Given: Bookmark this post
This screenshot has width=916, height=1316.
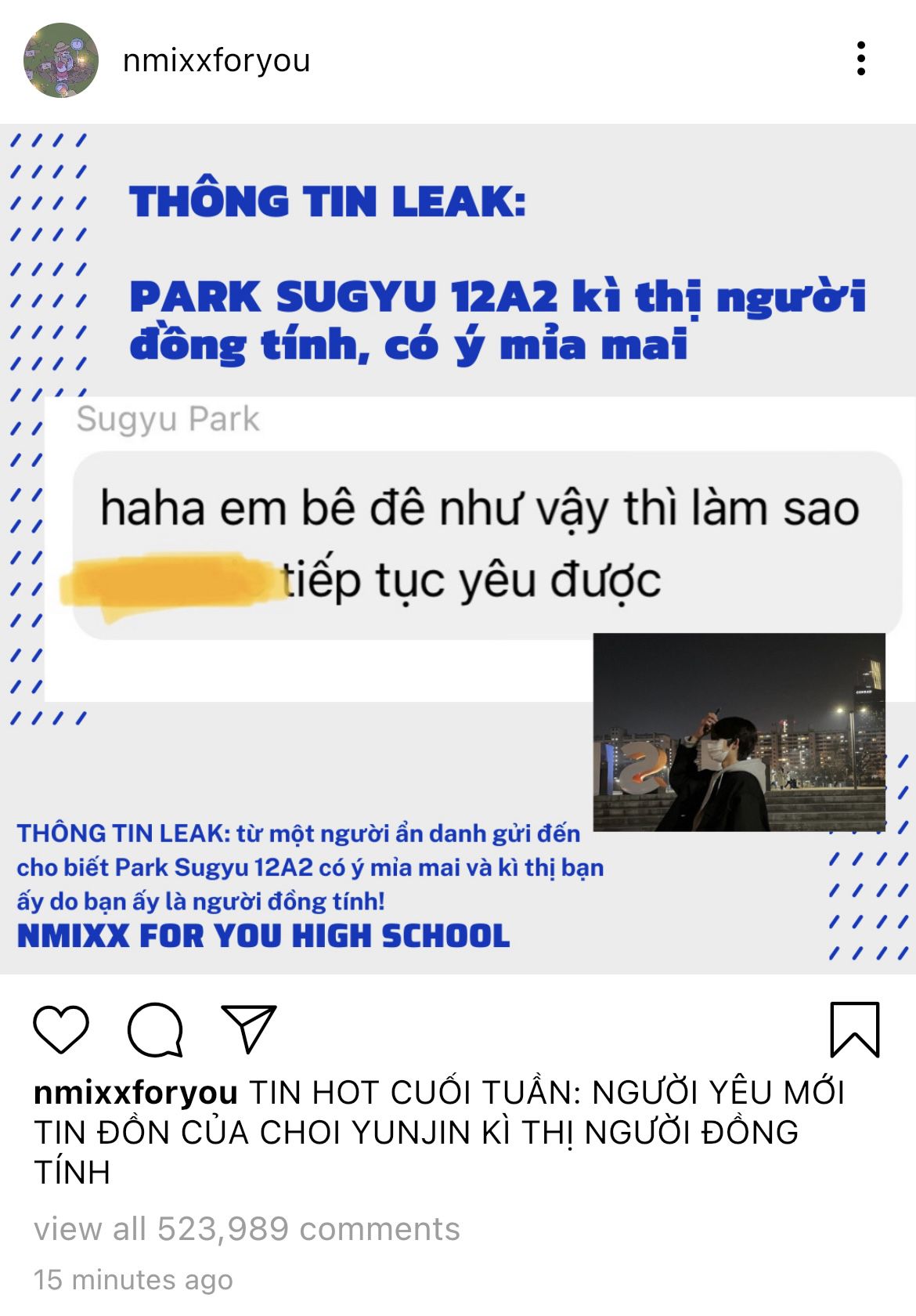Looking at the screenshot, I should tap(854, 1029).
